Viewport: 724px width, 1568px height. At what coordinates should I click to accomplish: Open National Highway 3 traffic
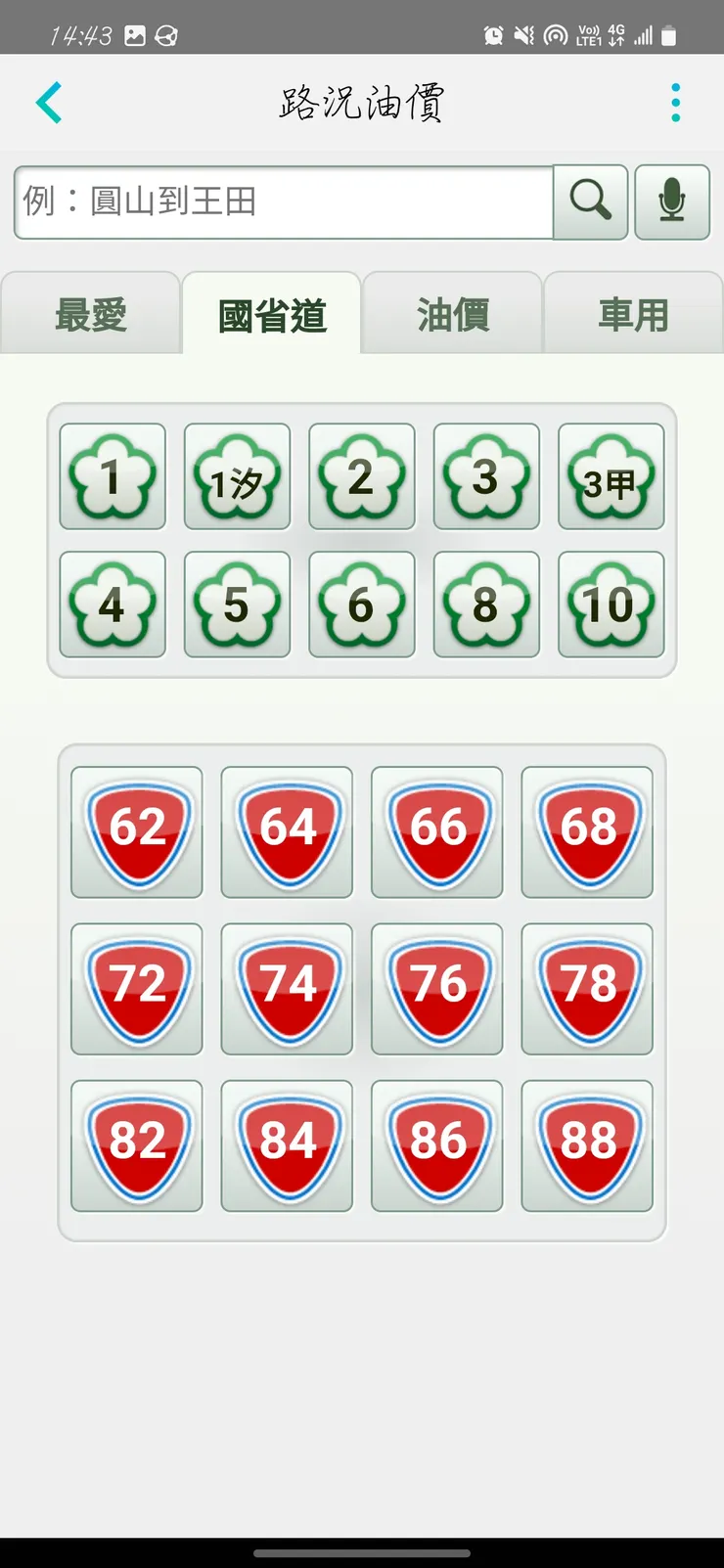[486, 477]
